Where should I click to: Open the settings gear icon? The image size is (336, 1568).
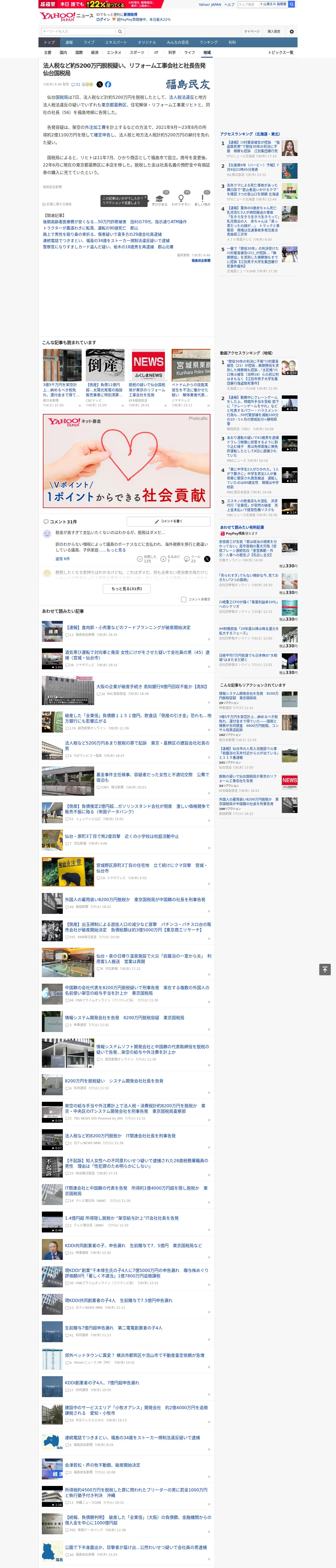click(x=292, y=32)
